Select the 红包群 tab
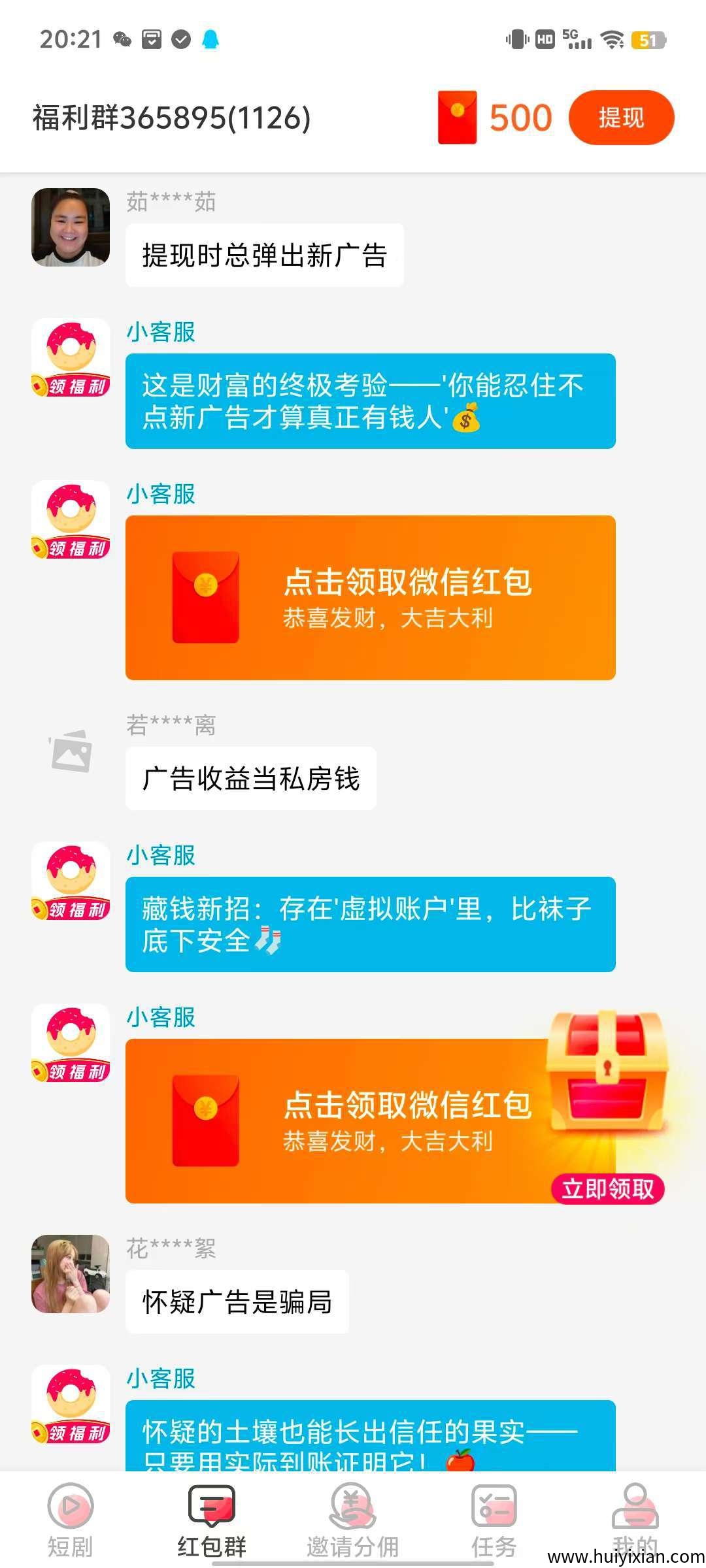The image size is (706, 1568). [212, 1520]
